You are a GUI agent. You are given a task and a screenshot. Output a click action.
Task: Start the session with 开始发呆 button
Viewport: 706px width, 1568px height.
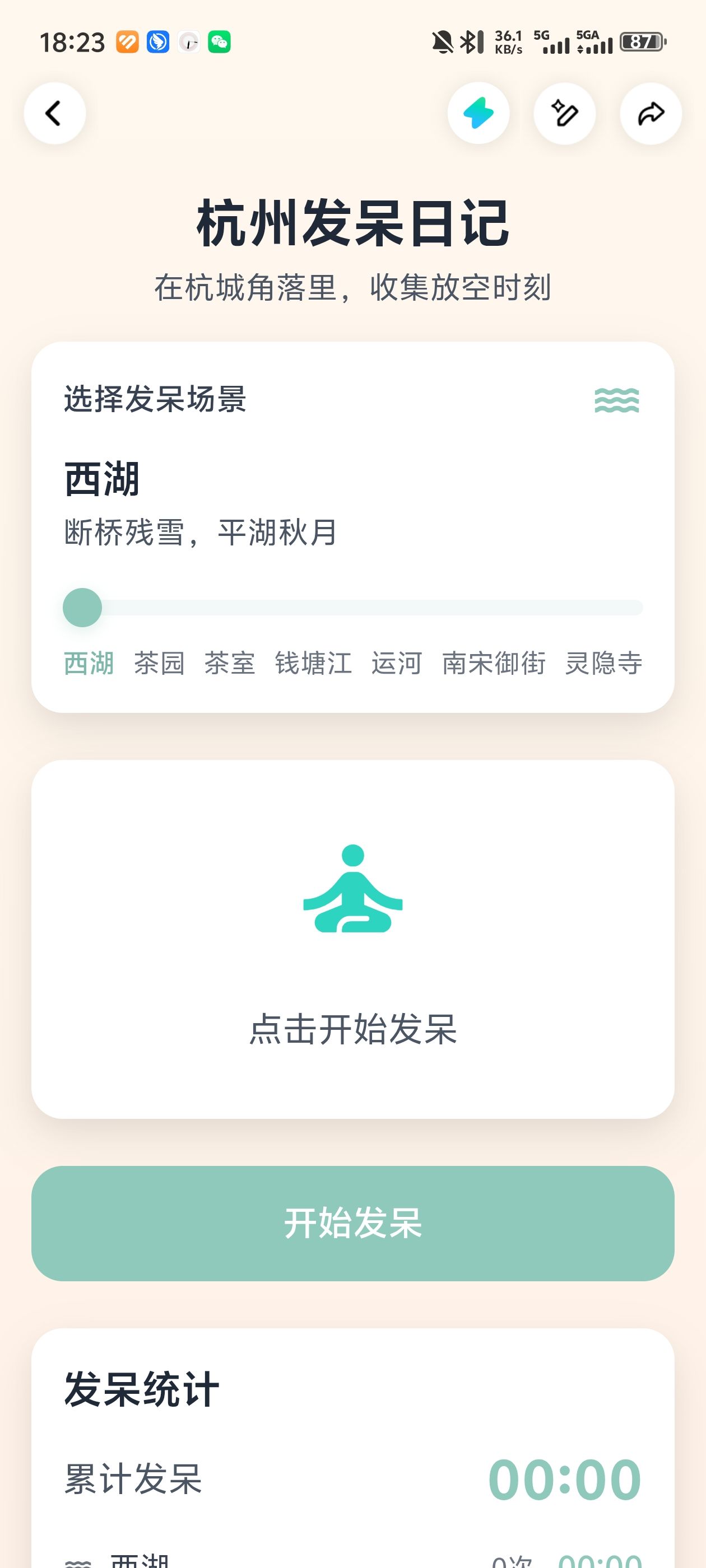pos(352,1224)
